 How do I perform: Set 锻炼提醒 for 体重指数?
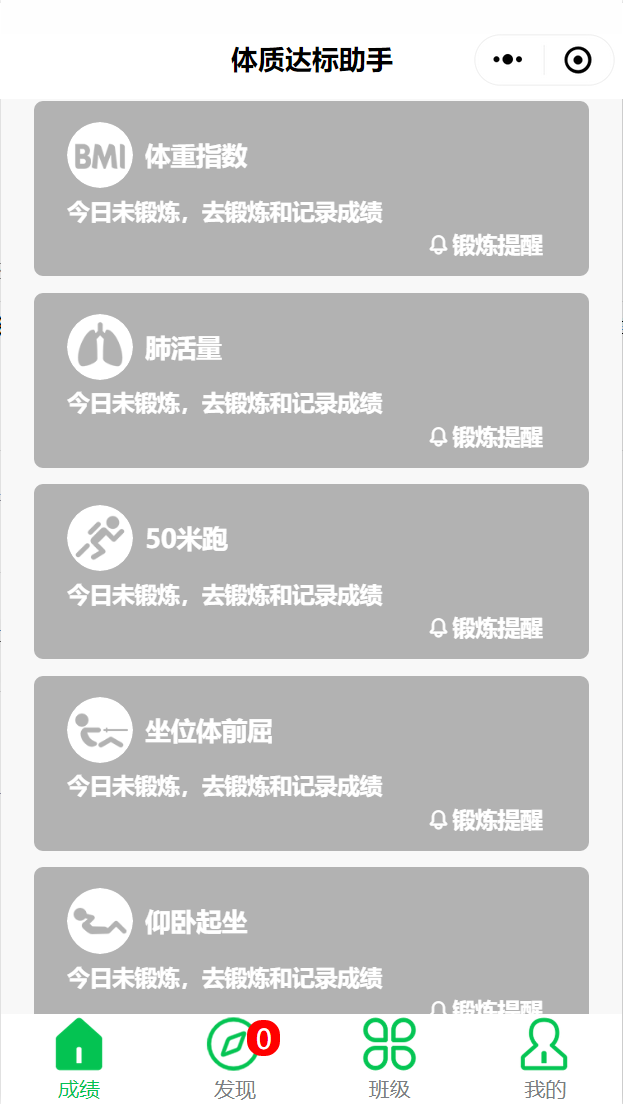(486, 246)
